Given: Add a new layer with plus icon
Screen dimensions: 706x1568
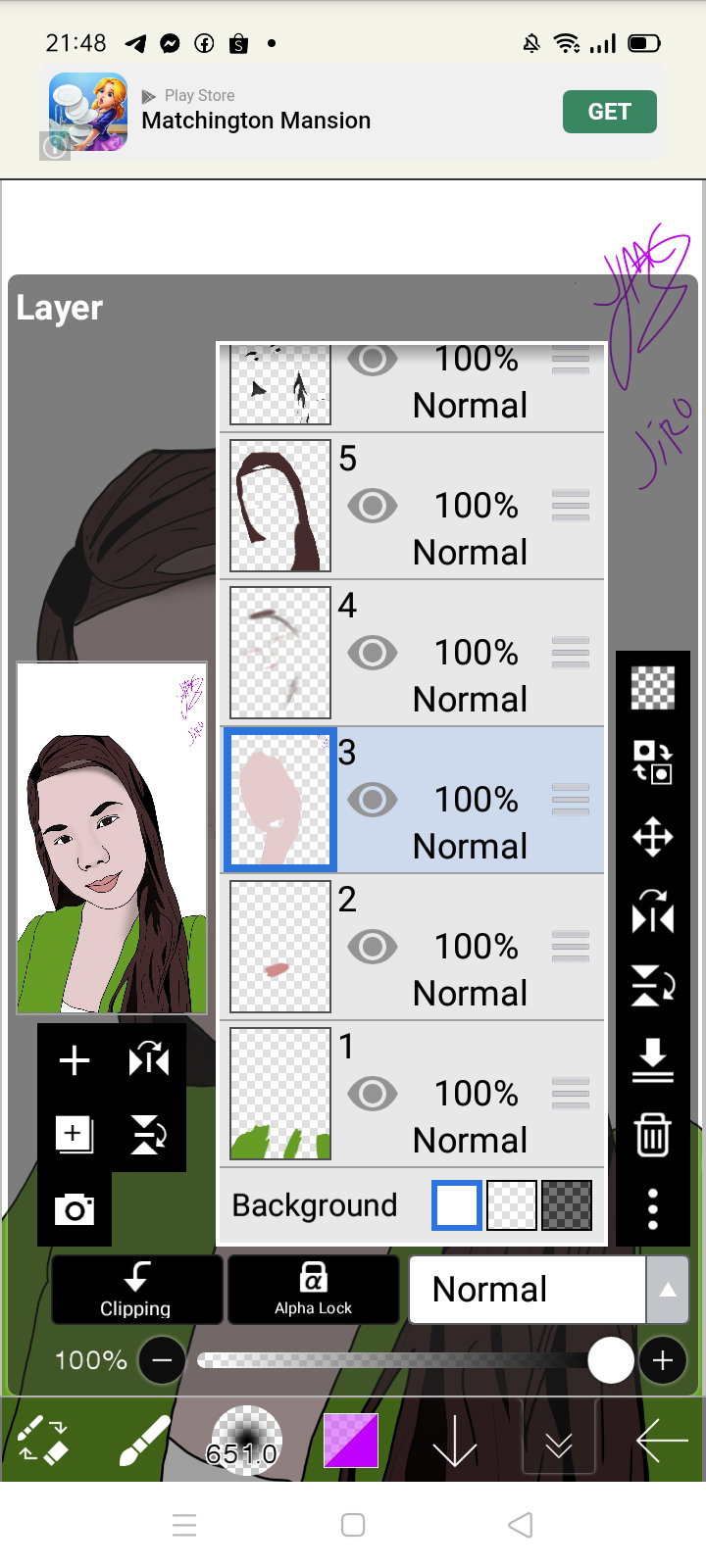Looking at the screenshot, I should click(75, 1060).
